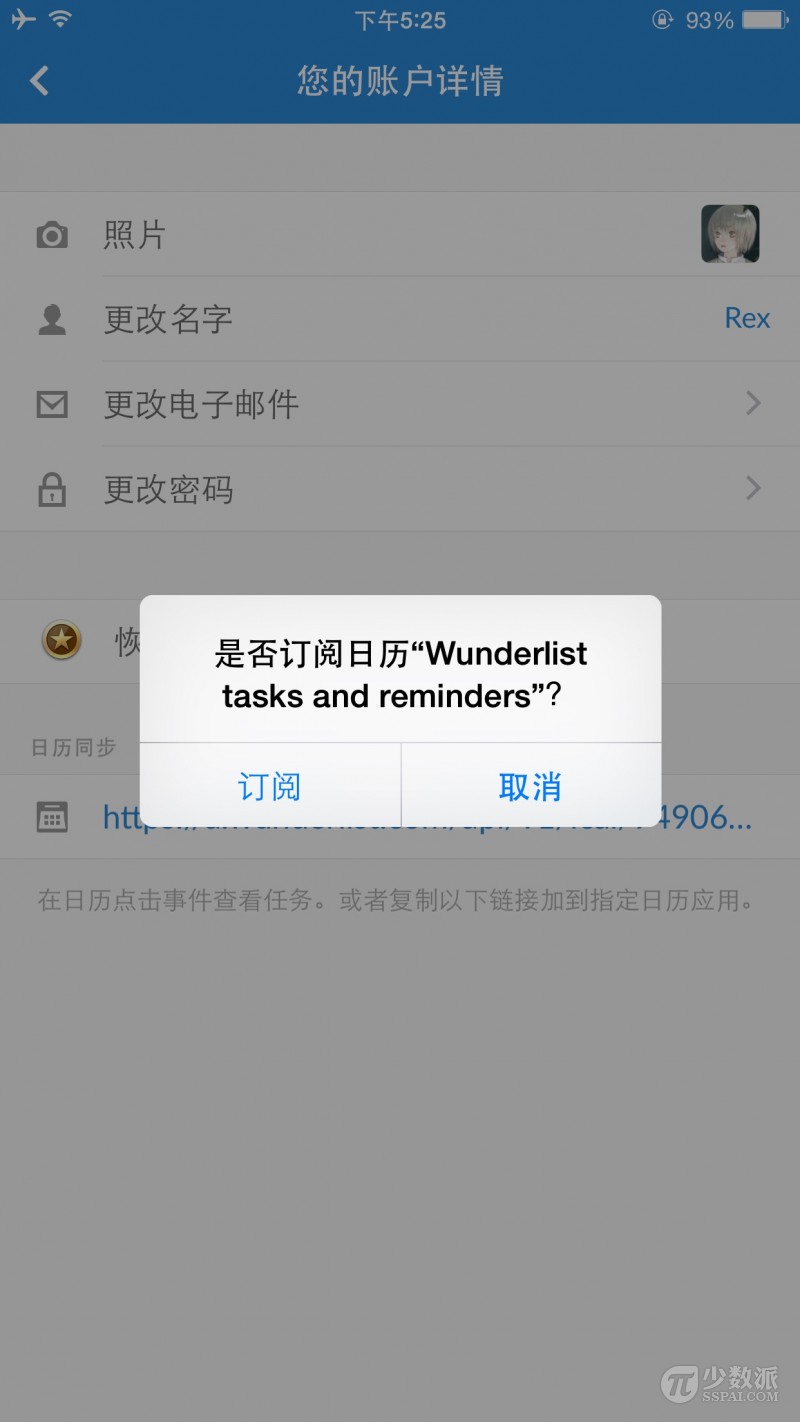The width and height of the screenshot is (800, 1422).
Task: Open the 更改电子邮件 row
Action: pos(400,404)
